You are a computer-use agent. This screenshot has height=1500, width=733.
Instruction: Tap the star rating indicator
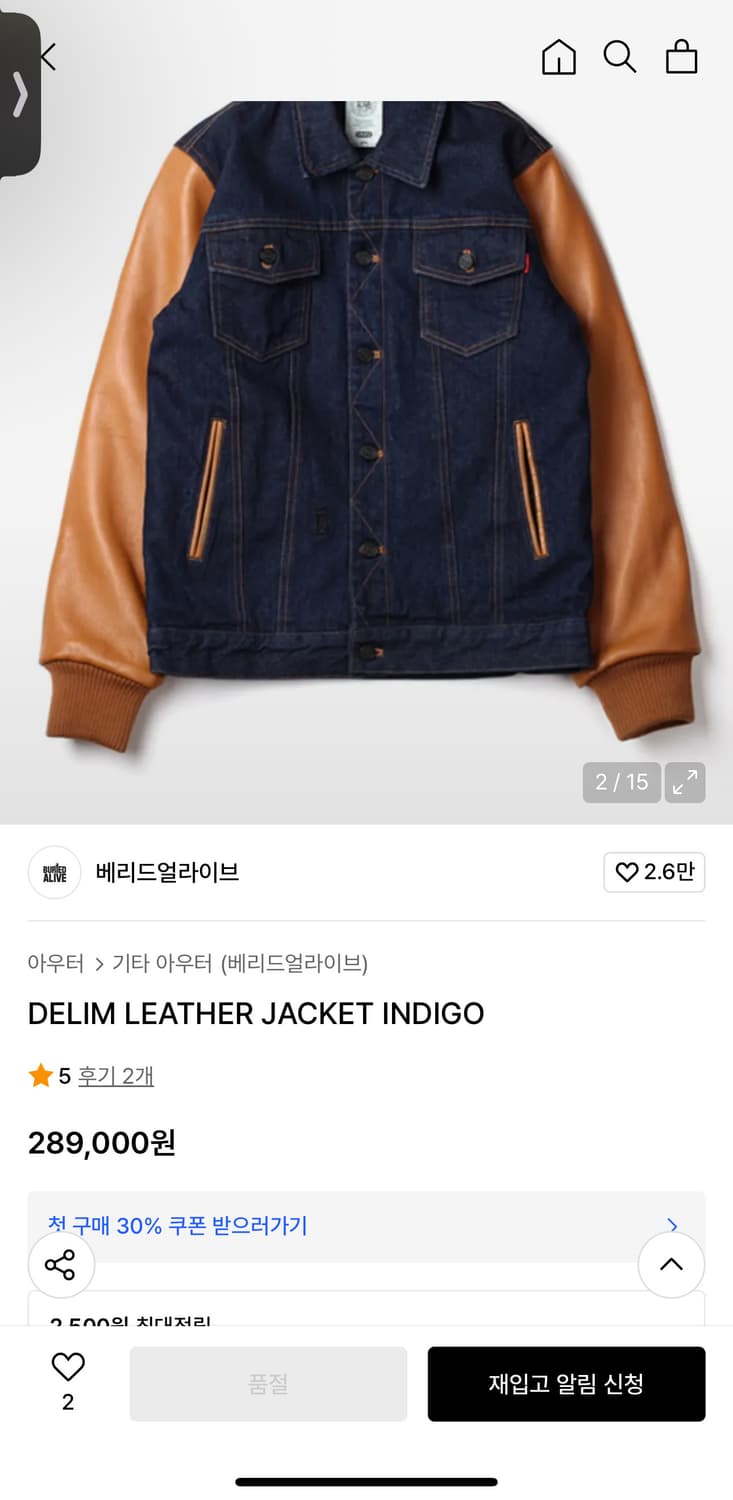pos(41,1076)
